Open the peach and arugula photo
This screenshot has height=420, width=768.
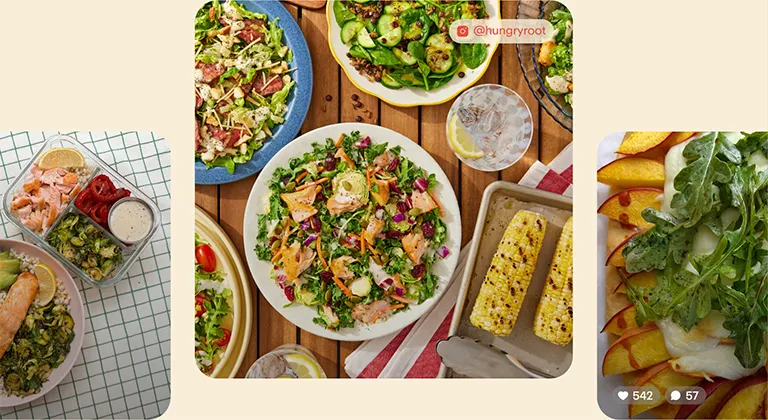tap(682, 260)
